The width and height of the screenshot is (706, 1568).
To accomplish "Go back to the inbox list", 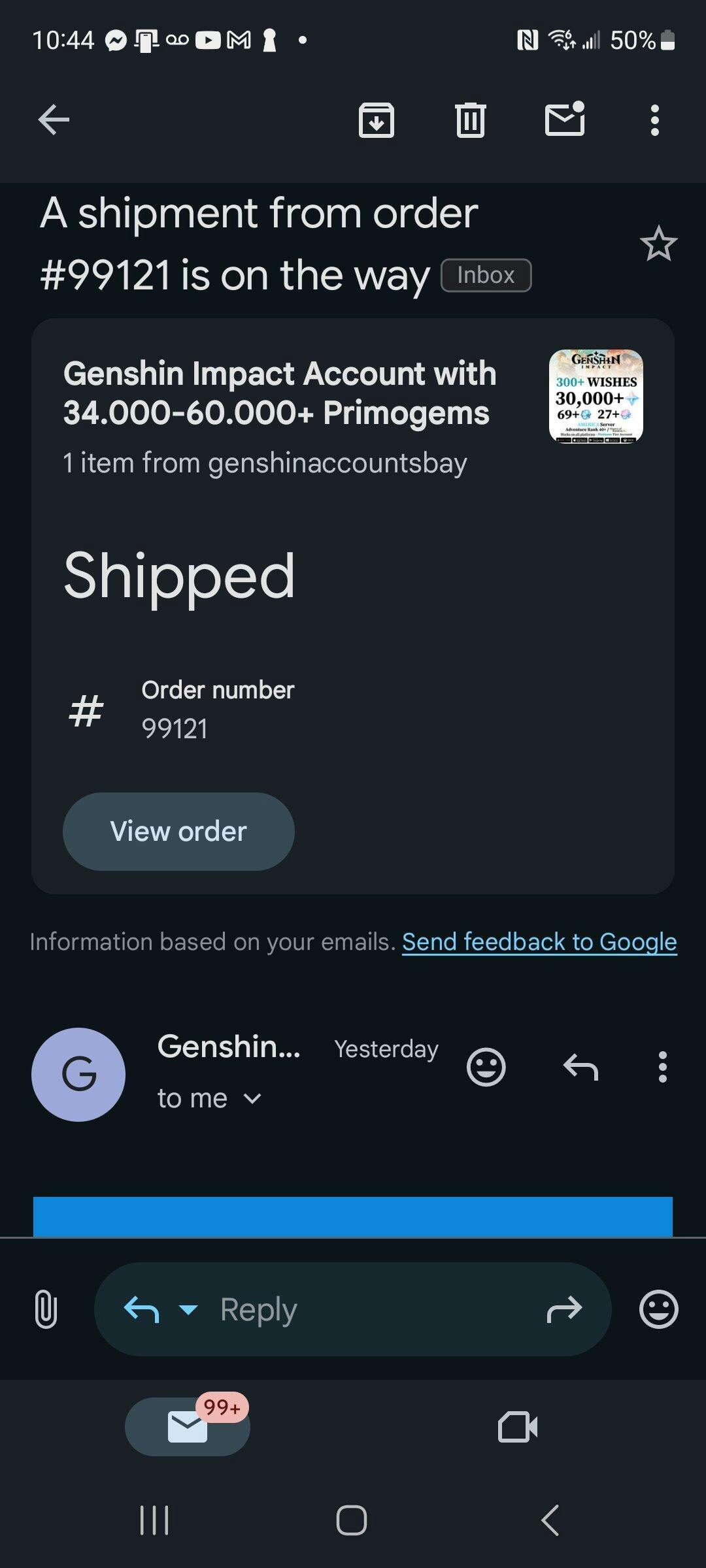I will [54, 120].
